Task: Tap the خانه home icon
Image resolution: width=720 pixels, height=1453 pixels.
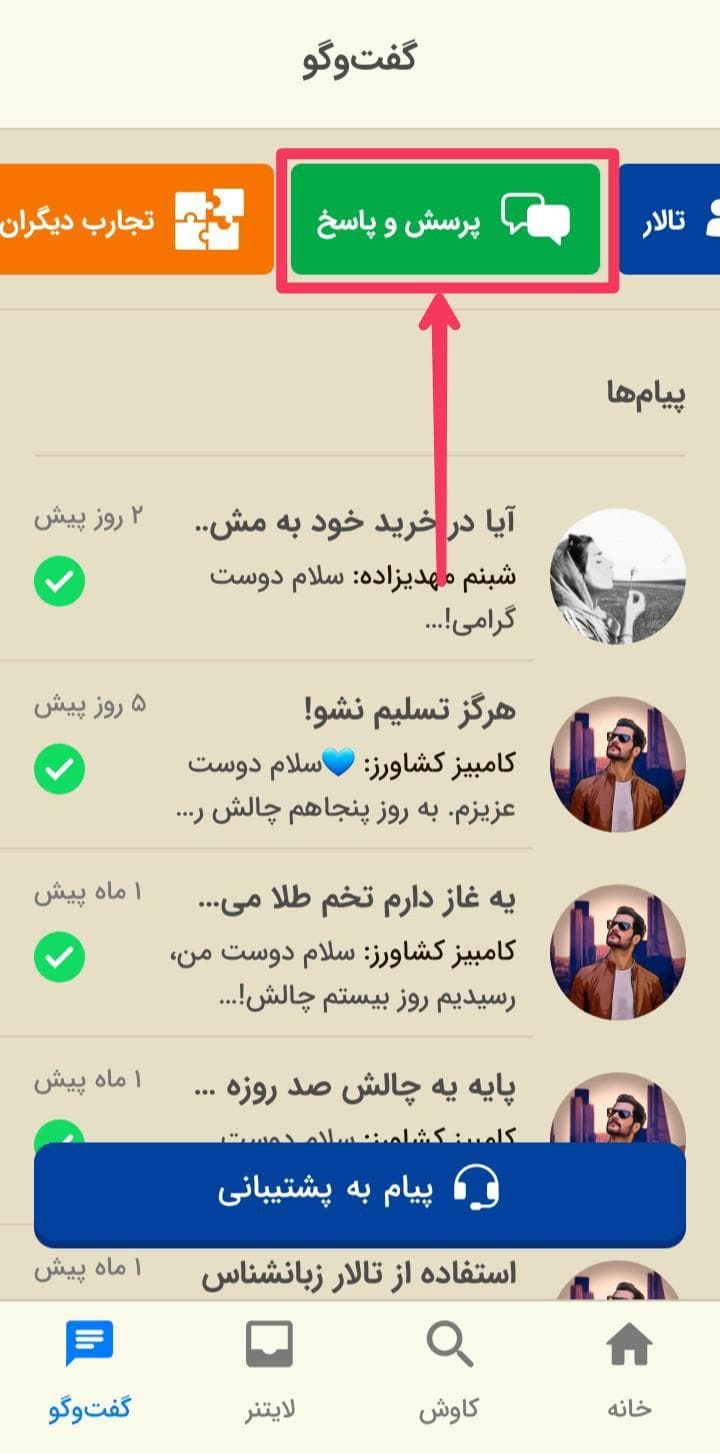Action: pyautogui.click(x=628, y=1344)
